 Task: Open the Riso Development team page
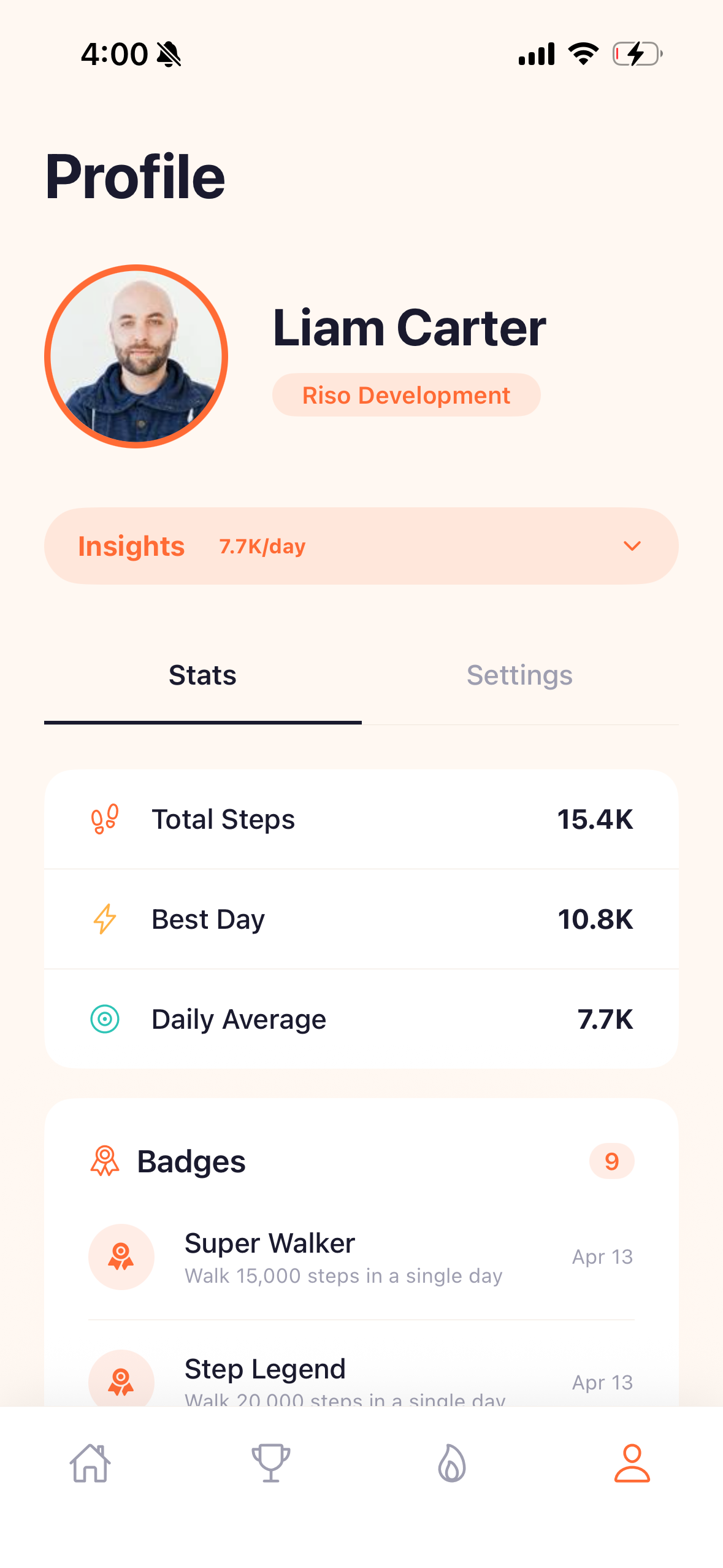coord(407,394)
